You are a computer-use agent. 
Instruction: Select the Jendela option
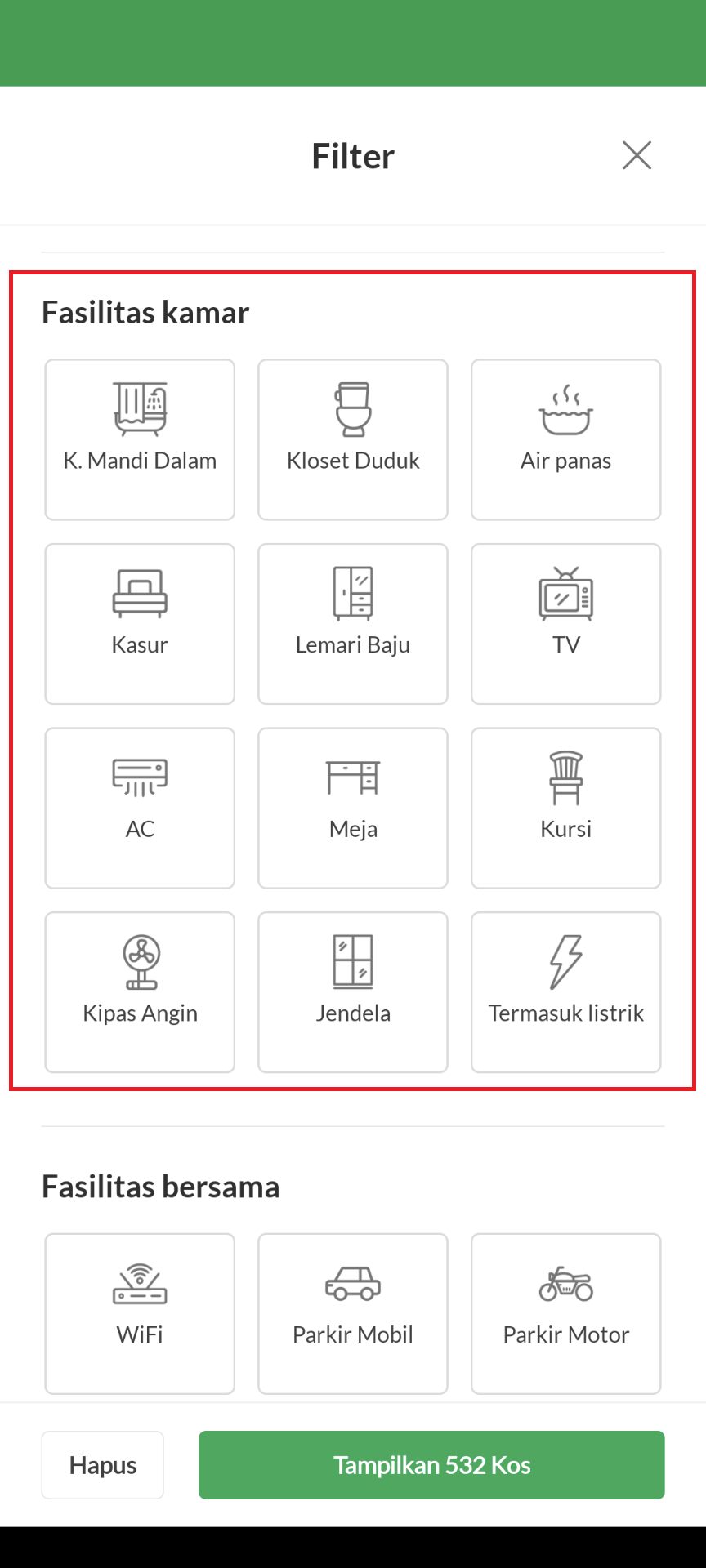(353, 992)
